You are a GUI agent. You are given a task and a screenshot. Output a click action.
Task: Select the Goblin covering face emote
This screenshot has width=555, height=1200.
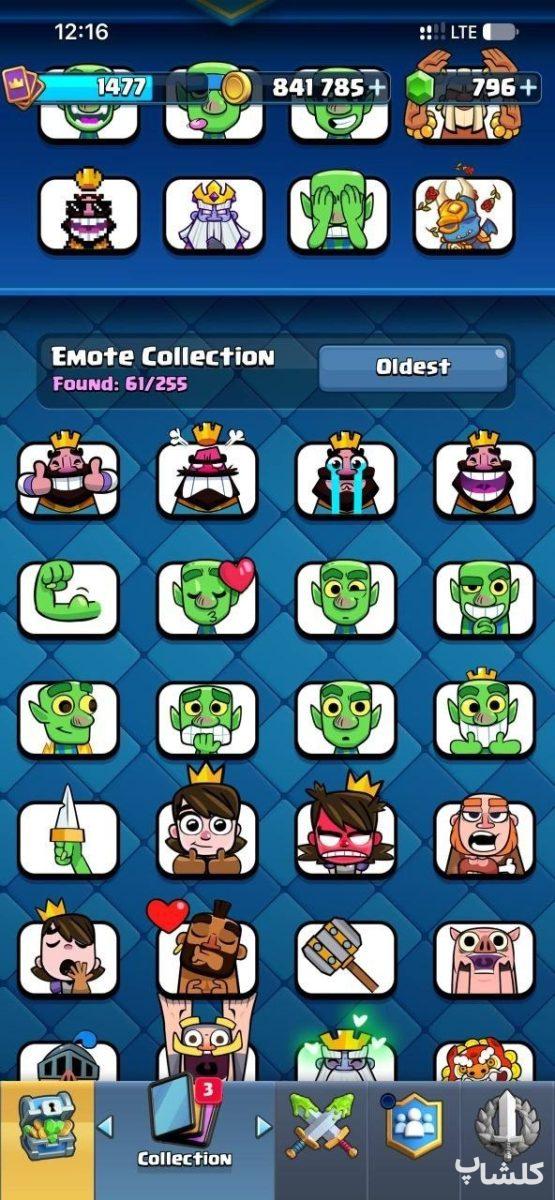tap(338, 212)
